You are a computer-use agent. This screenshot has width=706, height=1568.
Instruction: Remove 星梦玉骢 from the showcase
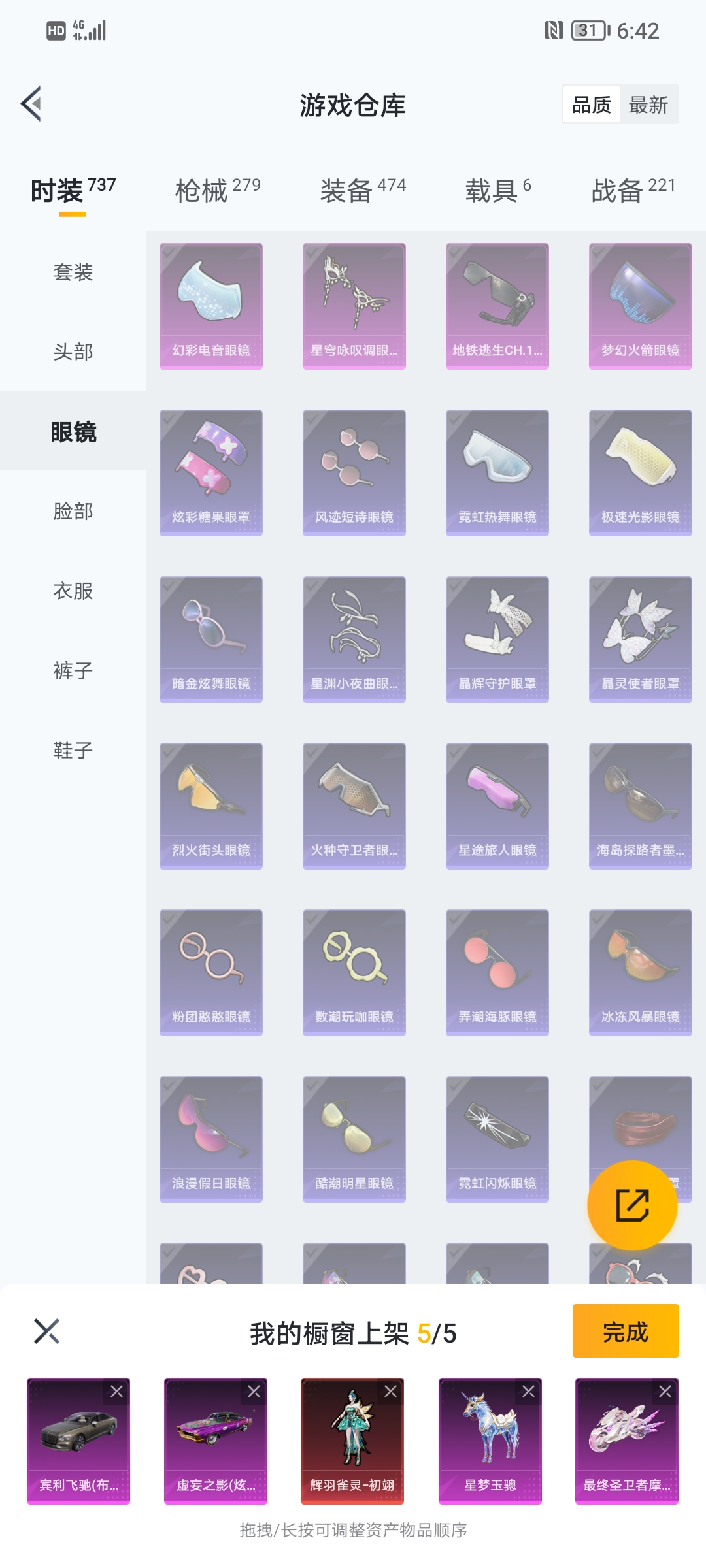coord(528,1392)
